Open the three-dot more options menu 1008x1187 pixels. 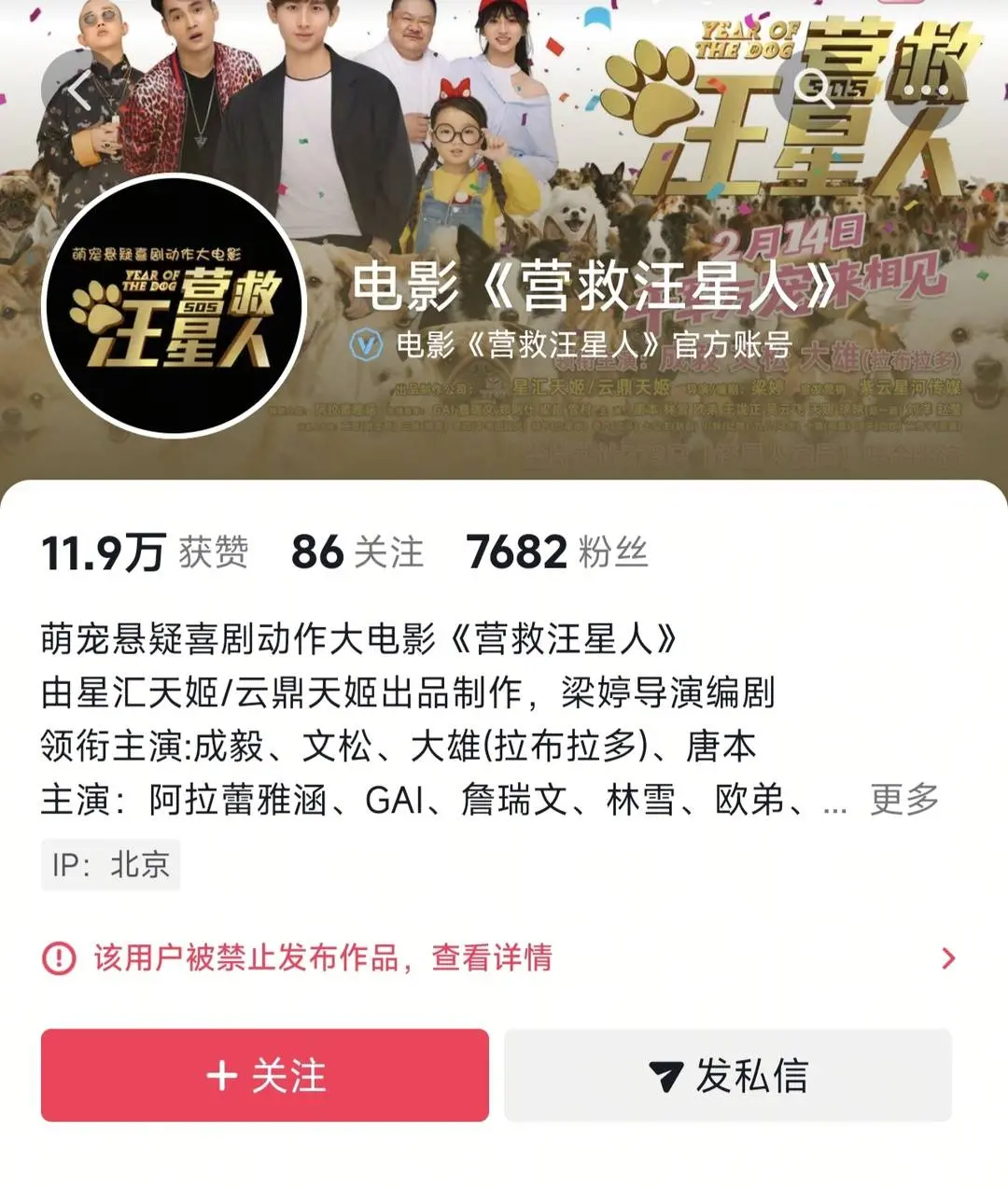tap(925, 90)
